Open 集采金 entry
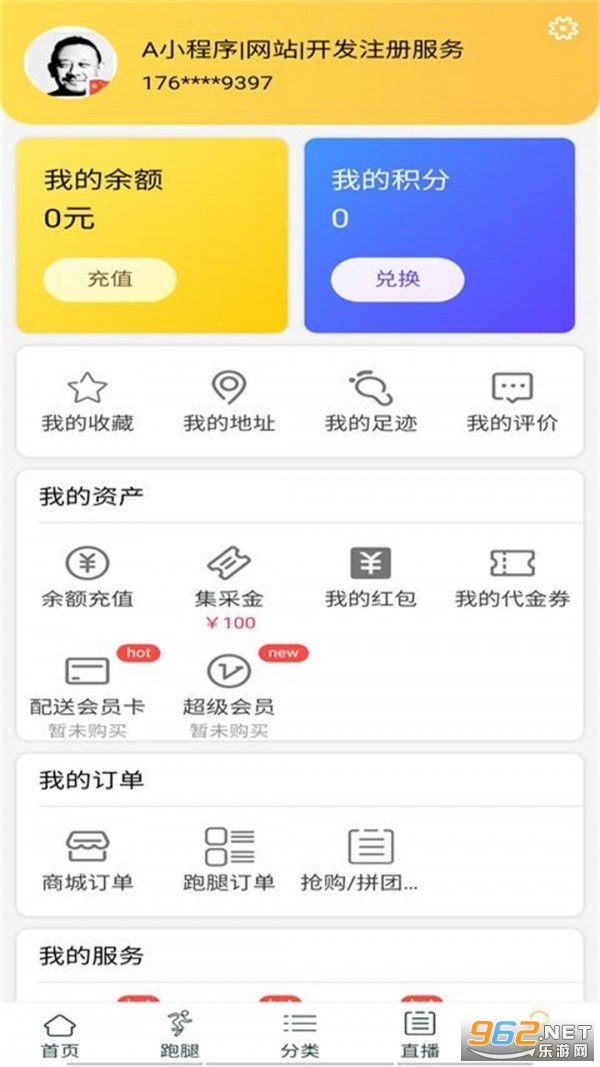This screenshot has width=600, height=1067. click(x=229, y=577)
